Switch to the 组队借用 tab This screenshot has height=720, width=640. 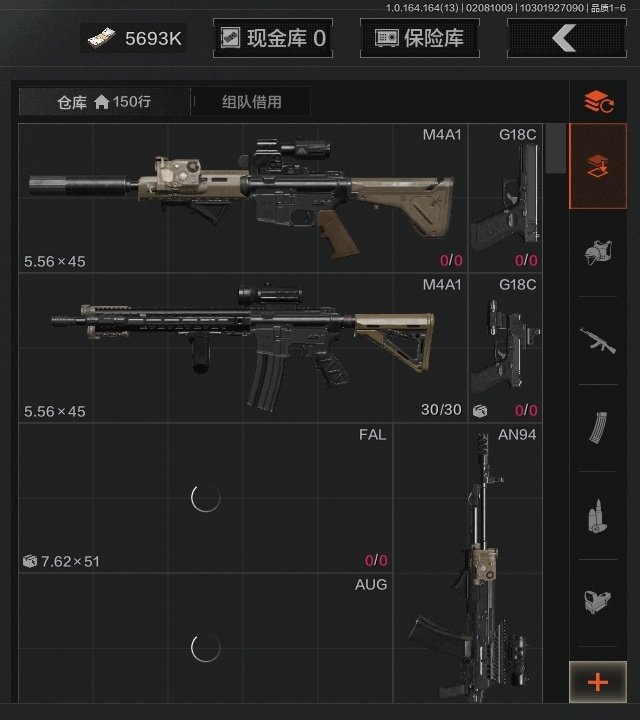coord(251,102)
